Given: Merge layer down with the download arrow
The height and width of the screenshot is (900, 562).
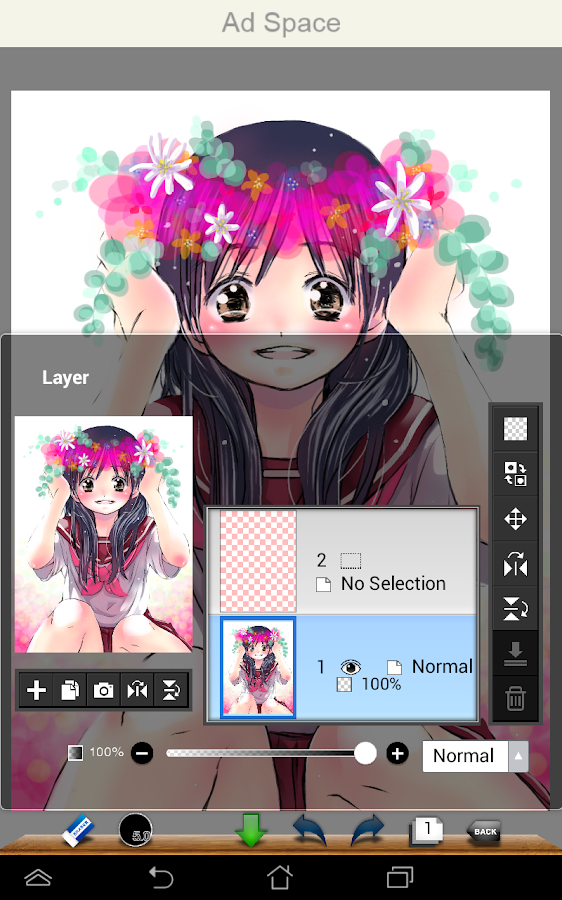Looking at the screenshot, I should tap(515, 654).
